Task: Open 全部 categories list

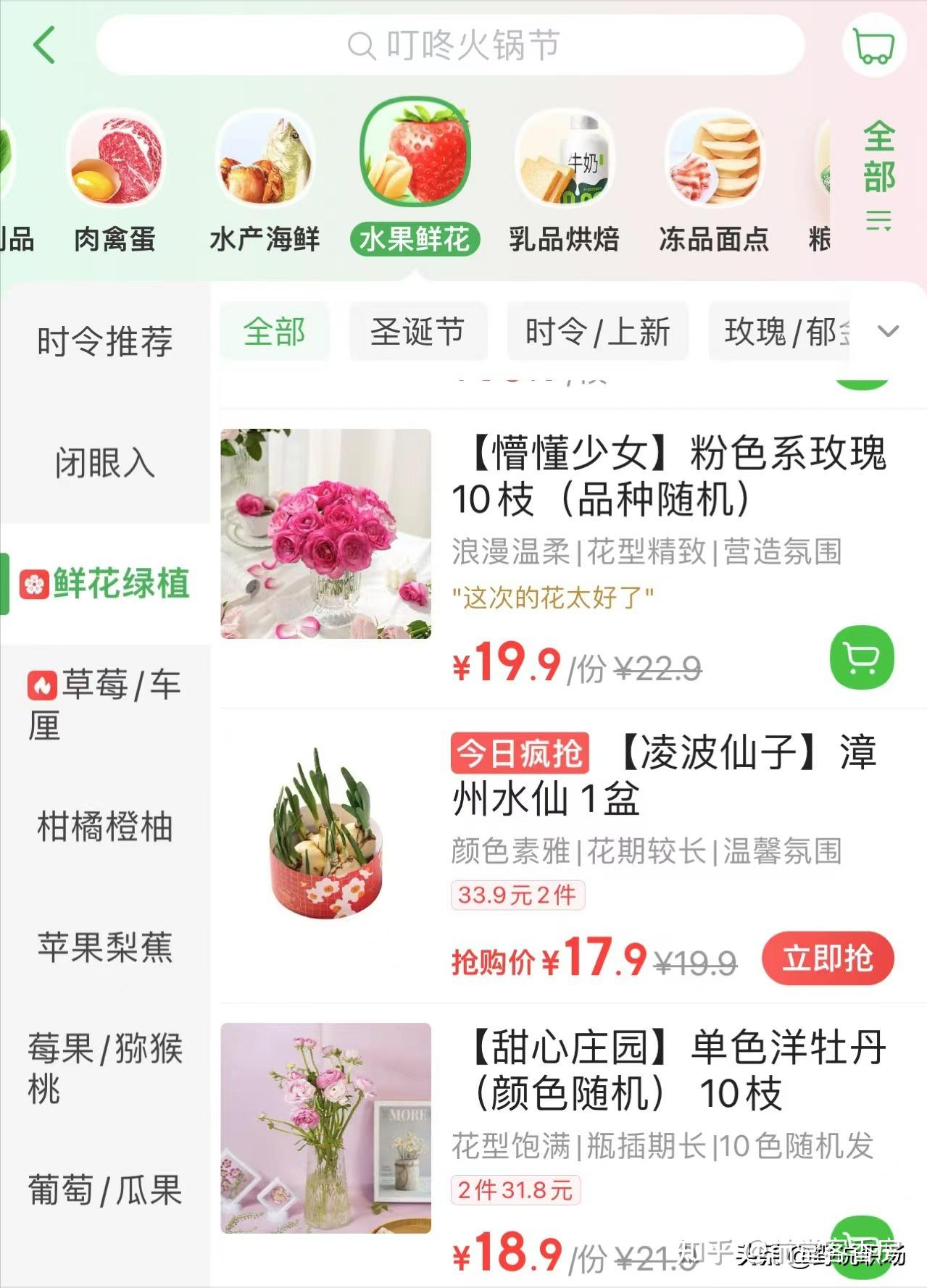Action: pyautogui.click(x=878, y=174)
